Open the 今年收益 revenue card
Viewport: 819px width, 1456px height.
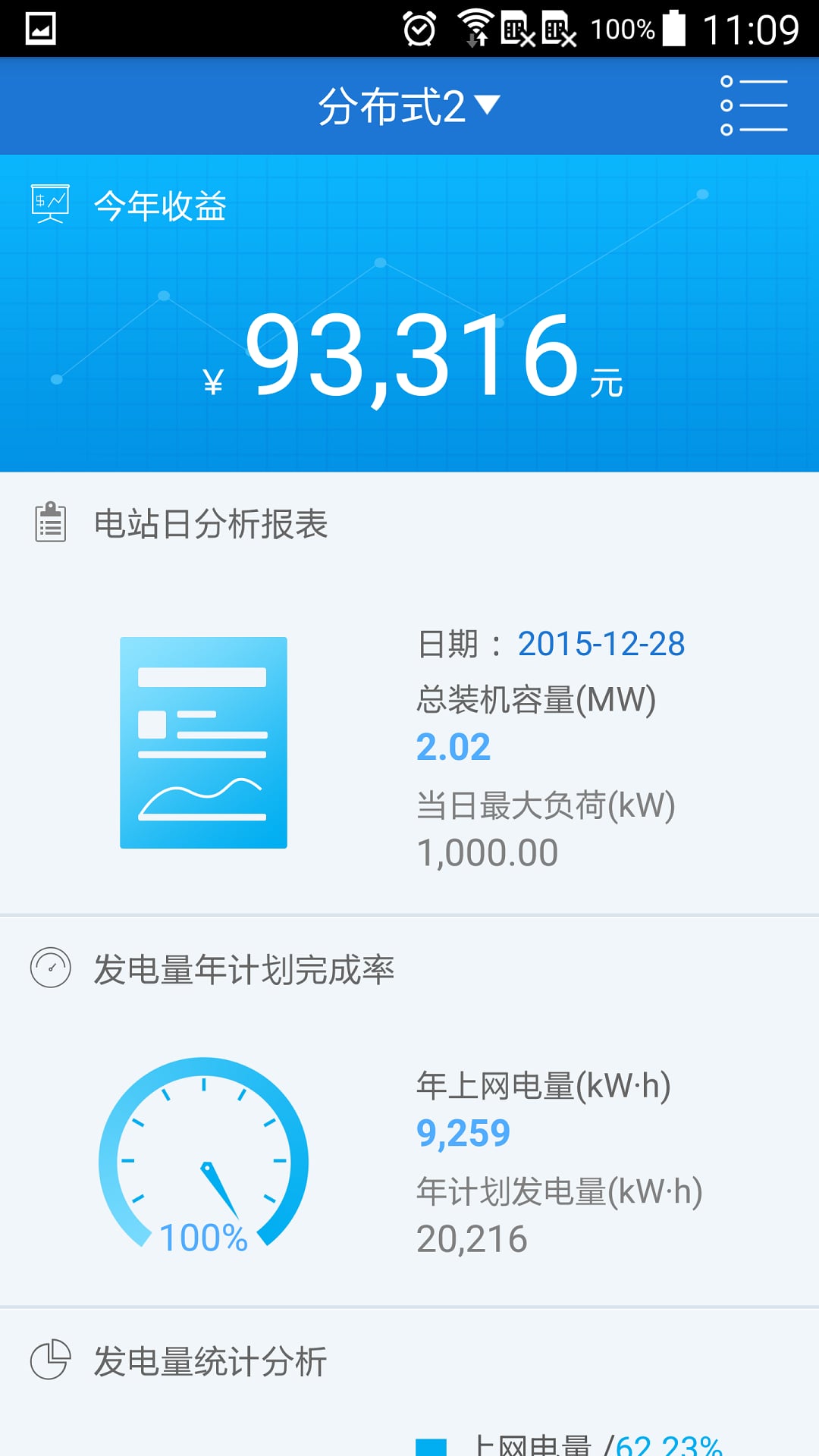[409, 313]
